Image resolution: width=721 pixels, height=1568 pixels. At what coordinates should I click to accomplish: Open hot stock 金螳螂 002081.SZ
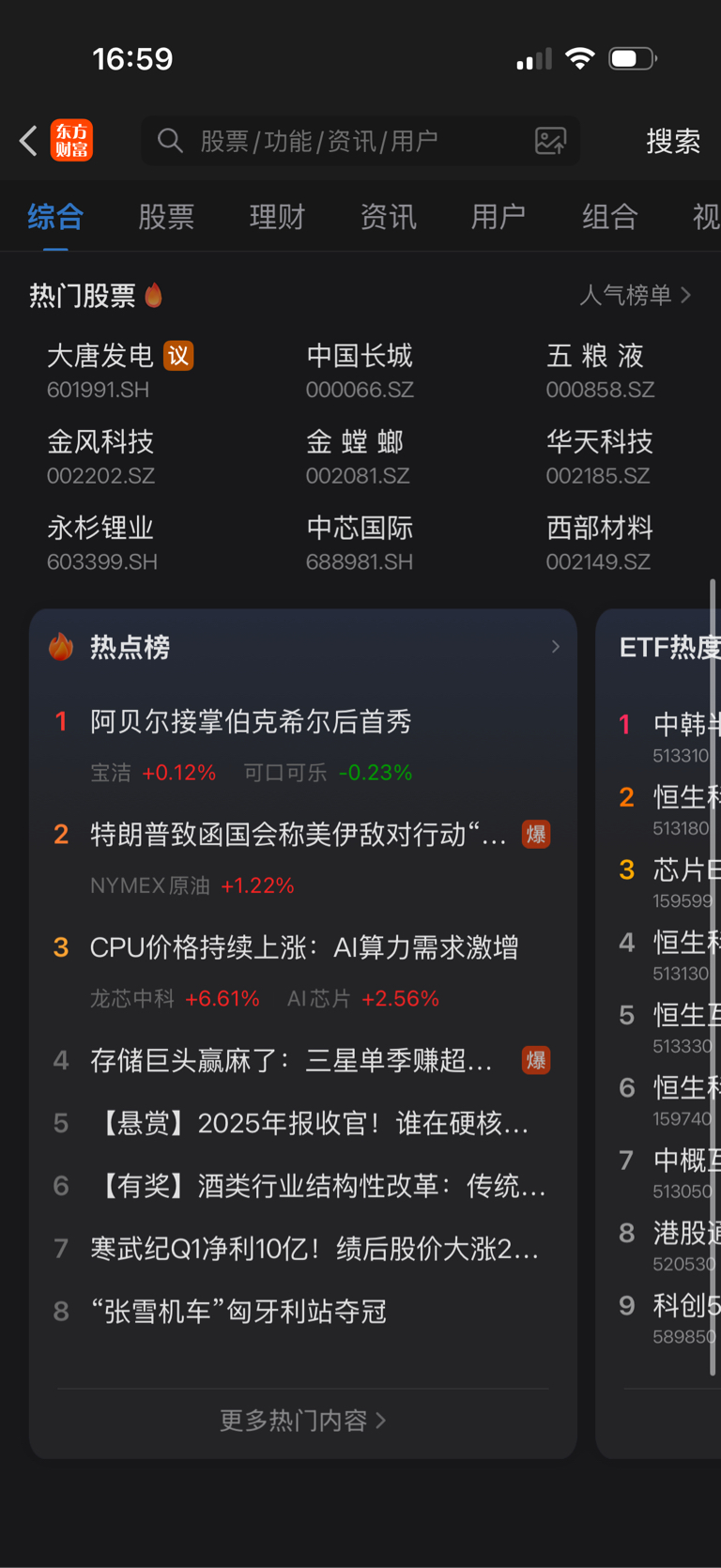click(358, 456)
